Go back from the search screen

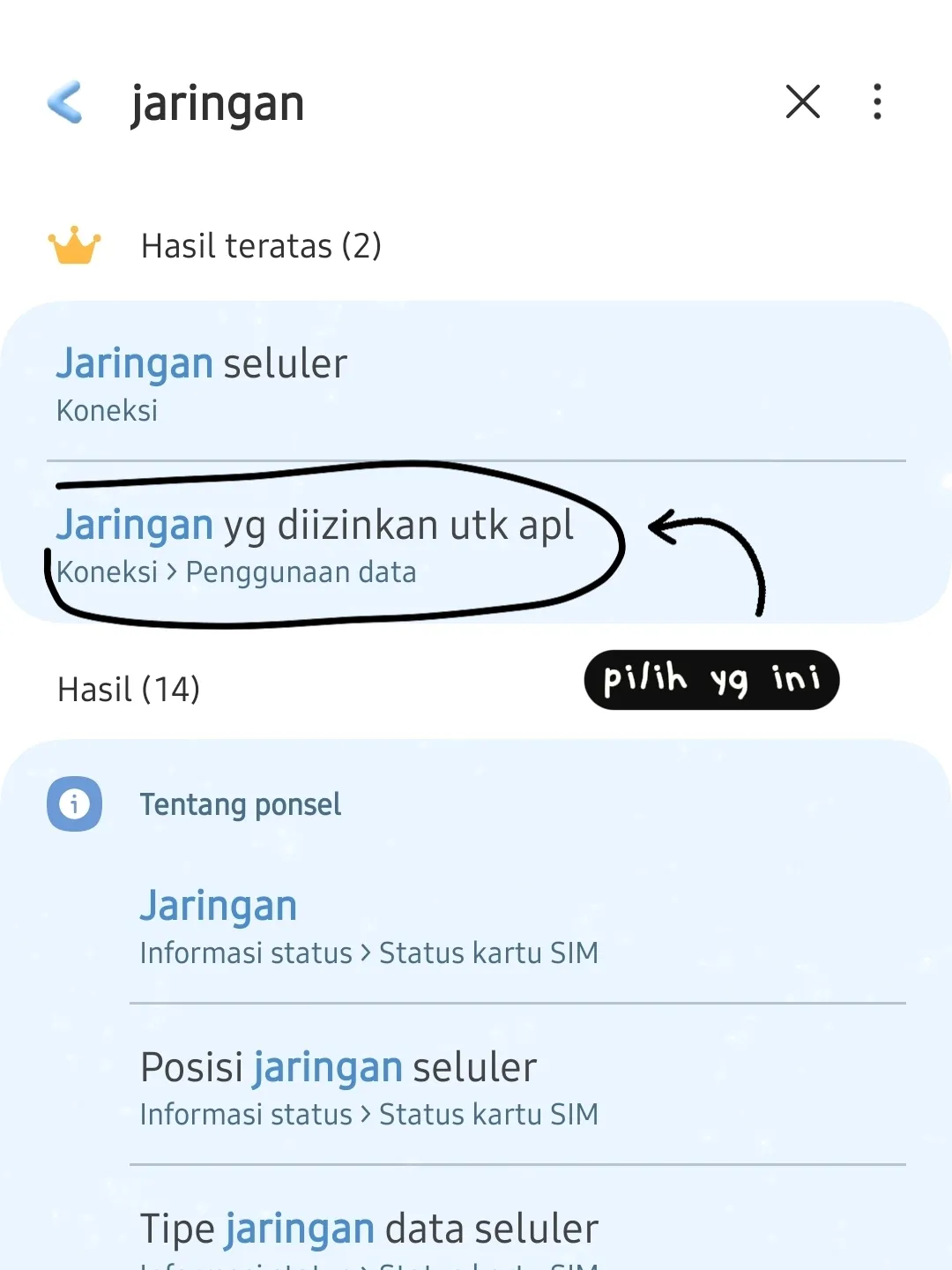(x=64, y=102)
